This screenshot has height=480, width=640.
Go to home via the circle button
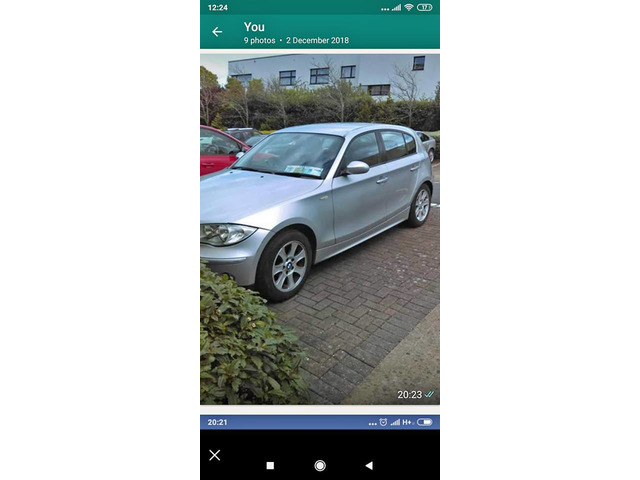coord(320,465)
